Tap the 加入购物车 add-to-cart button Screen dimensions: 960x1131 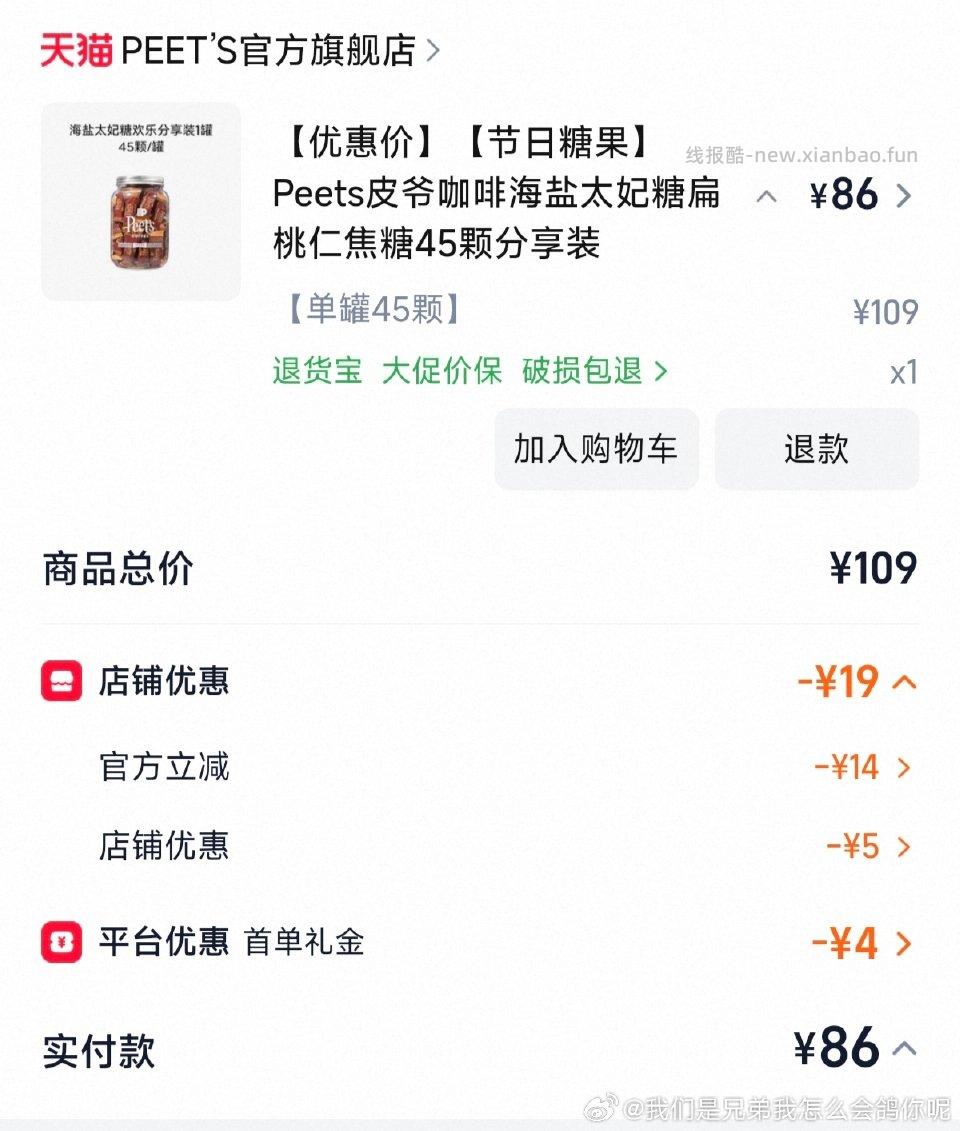tap(596, 449)
